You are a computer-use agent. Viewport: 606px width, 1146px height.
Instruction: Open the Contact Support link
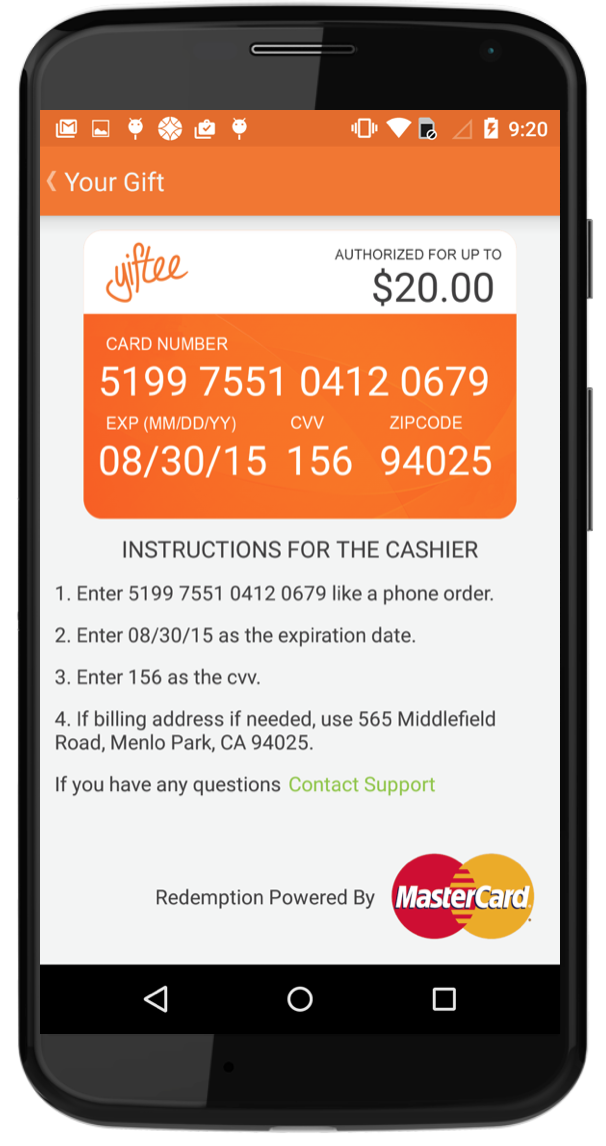click(362, 785)
